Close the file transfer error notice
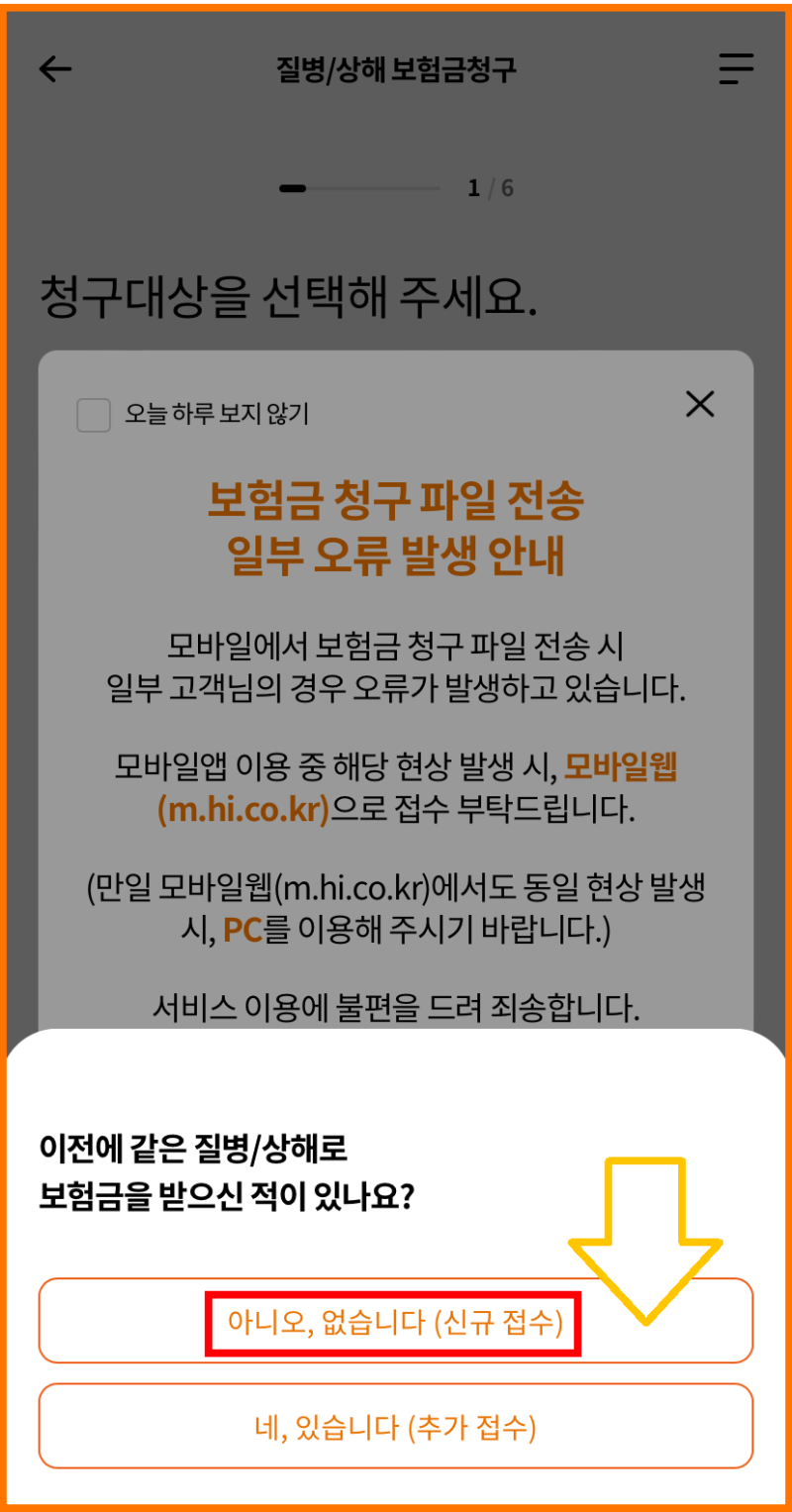 coord(700,404)
